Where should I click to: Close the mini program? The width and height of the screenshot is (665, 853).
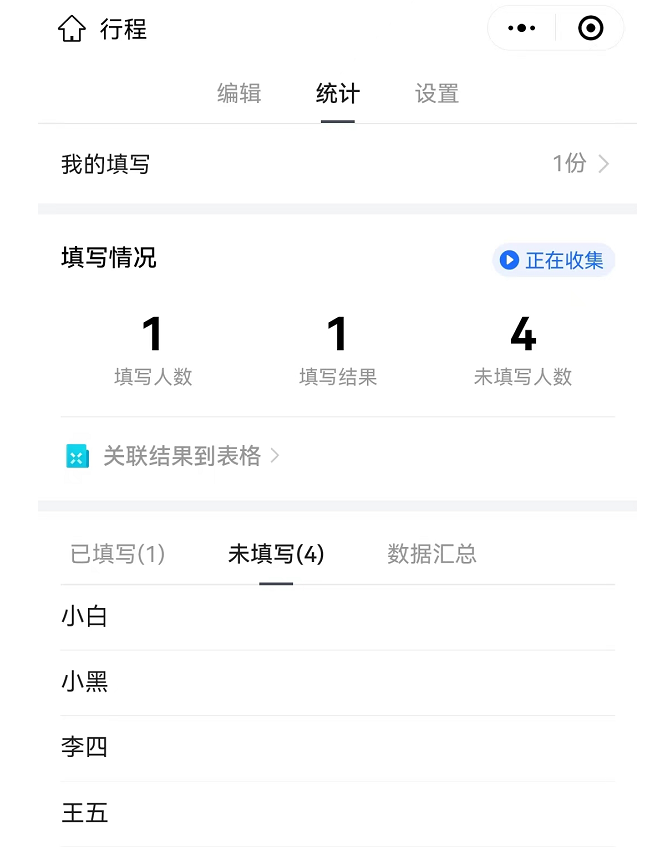click(591, 28)
